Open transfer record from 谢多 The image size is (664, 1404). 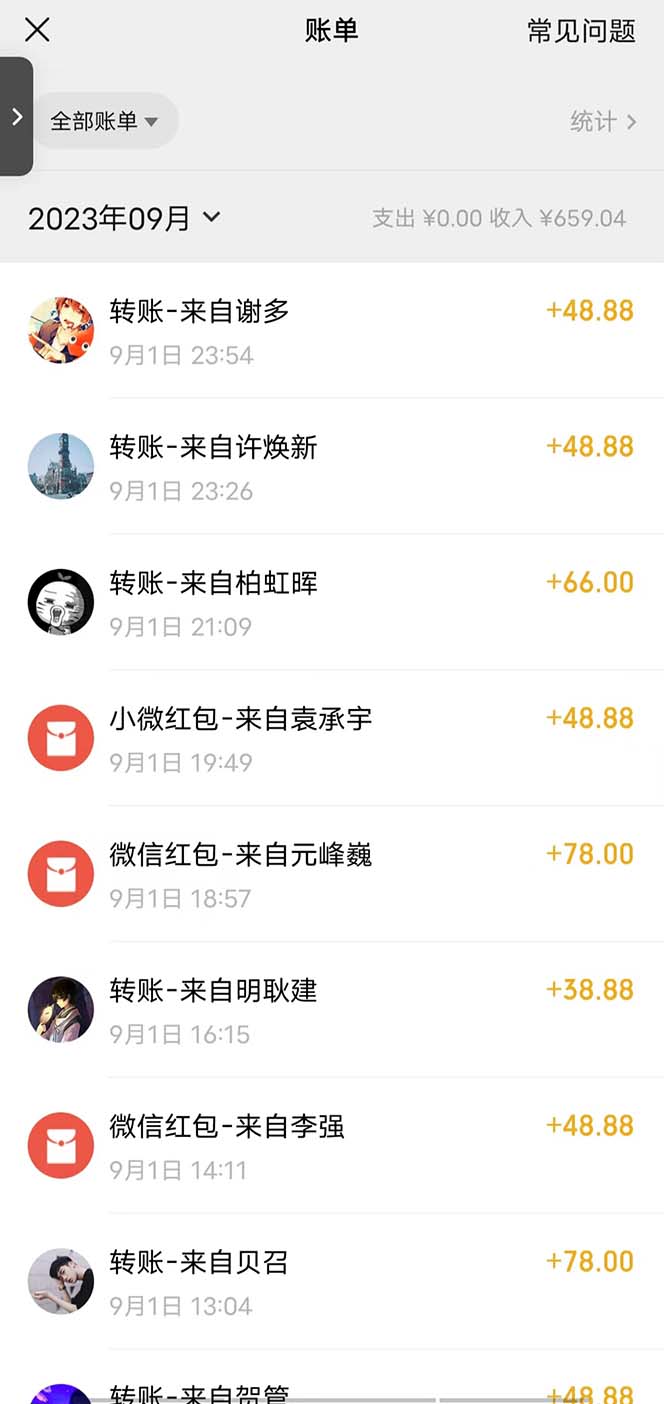tap(331, 330)
